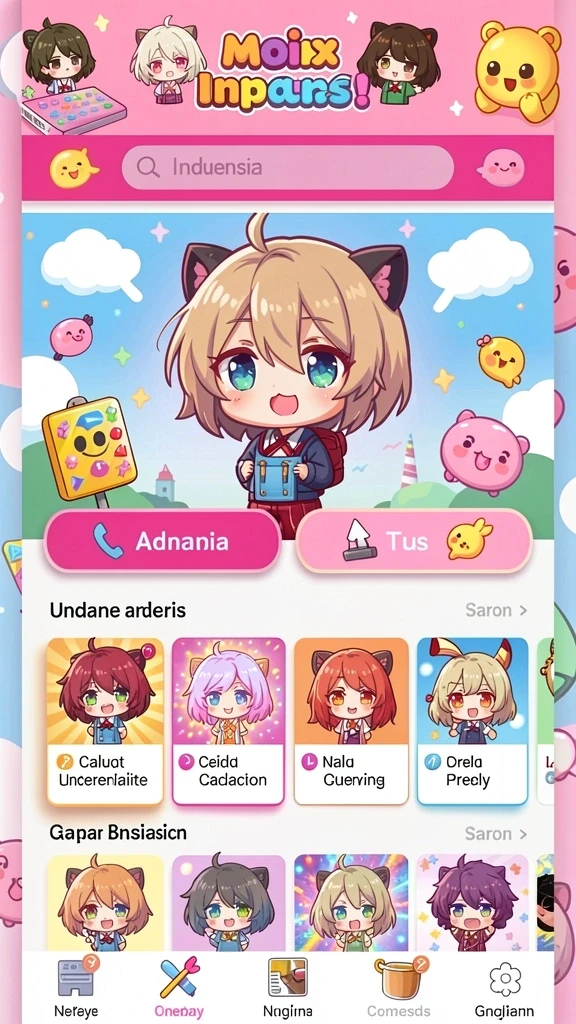Open the Caluot Uncerenlaiite card
The image size is (576, 1024).
pyautogui.click(x=105, y=721)
